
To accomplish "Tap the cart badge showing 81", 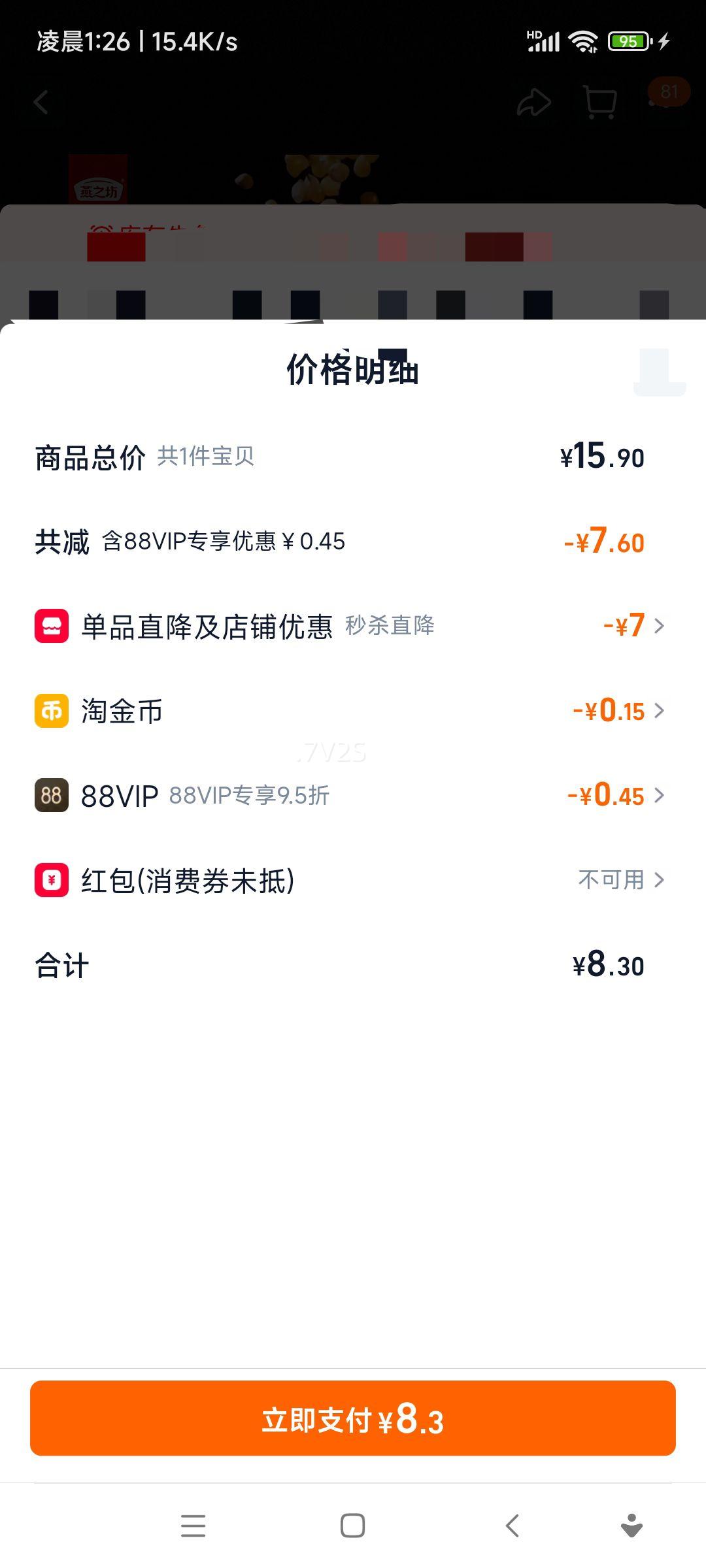I will pyautogui.click(x=665, y=92).
